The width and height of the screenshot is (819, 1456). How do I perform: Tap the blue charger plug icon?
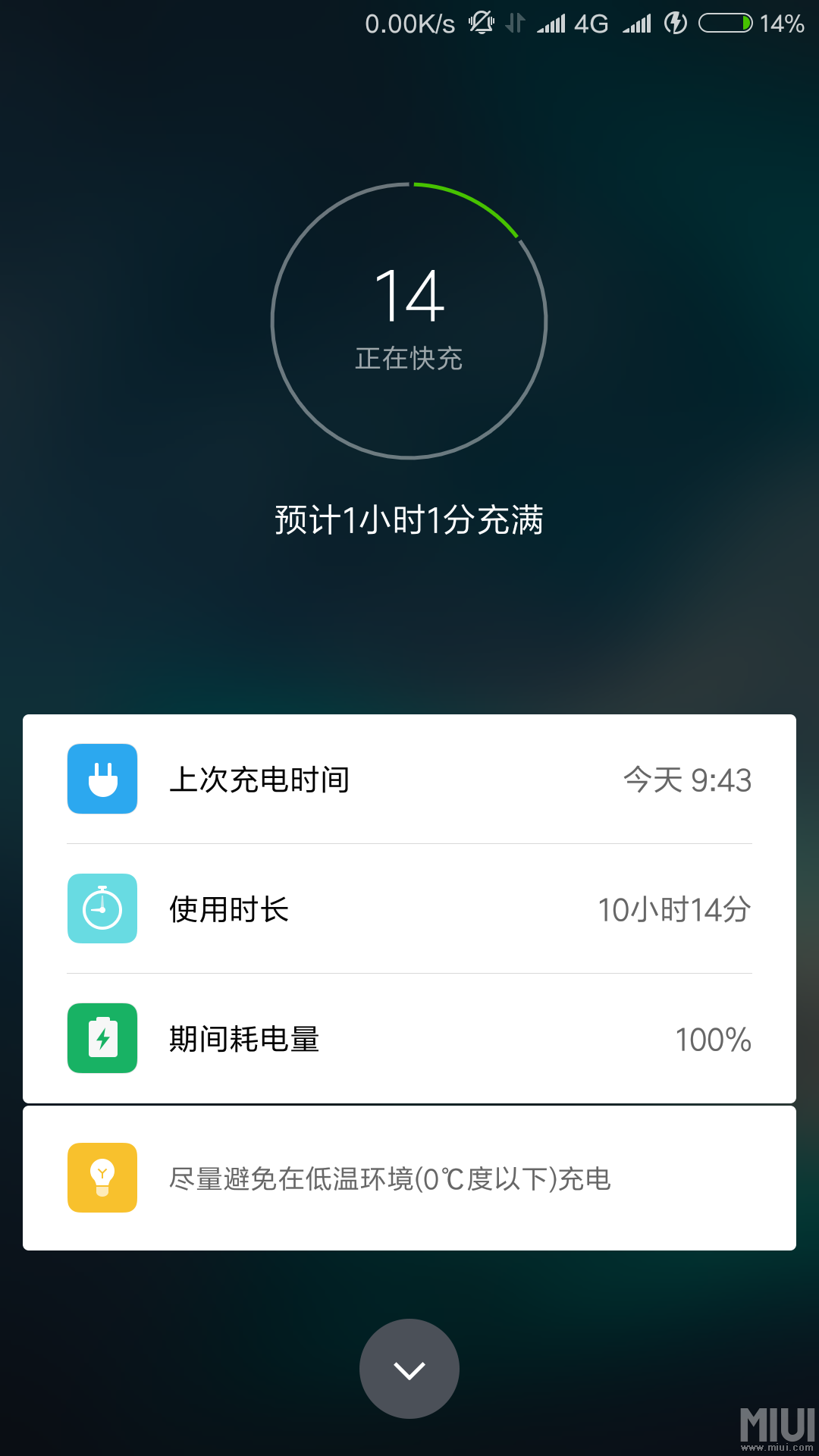[102, 779]
